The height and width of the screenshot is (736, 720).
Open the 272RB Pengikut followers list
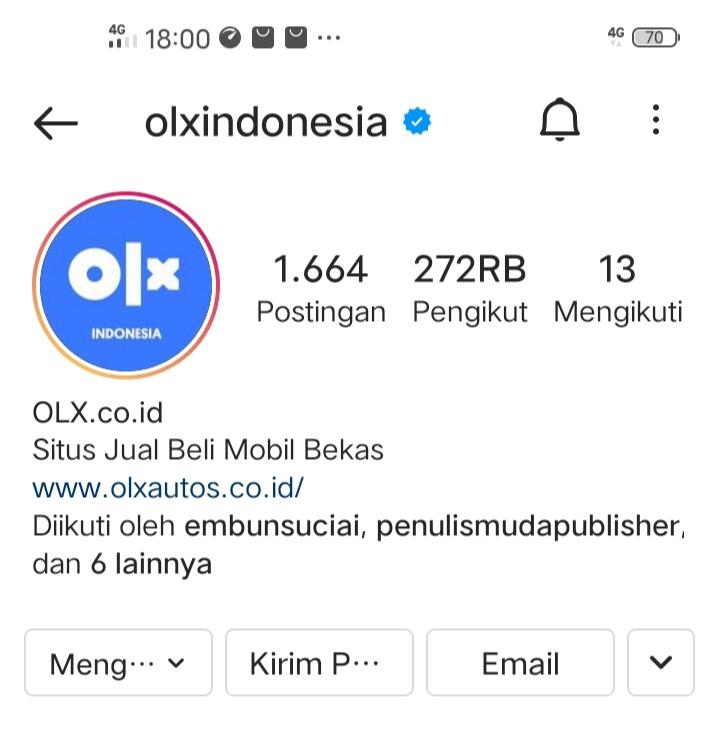pyautogui.click(x=470, y=287)
